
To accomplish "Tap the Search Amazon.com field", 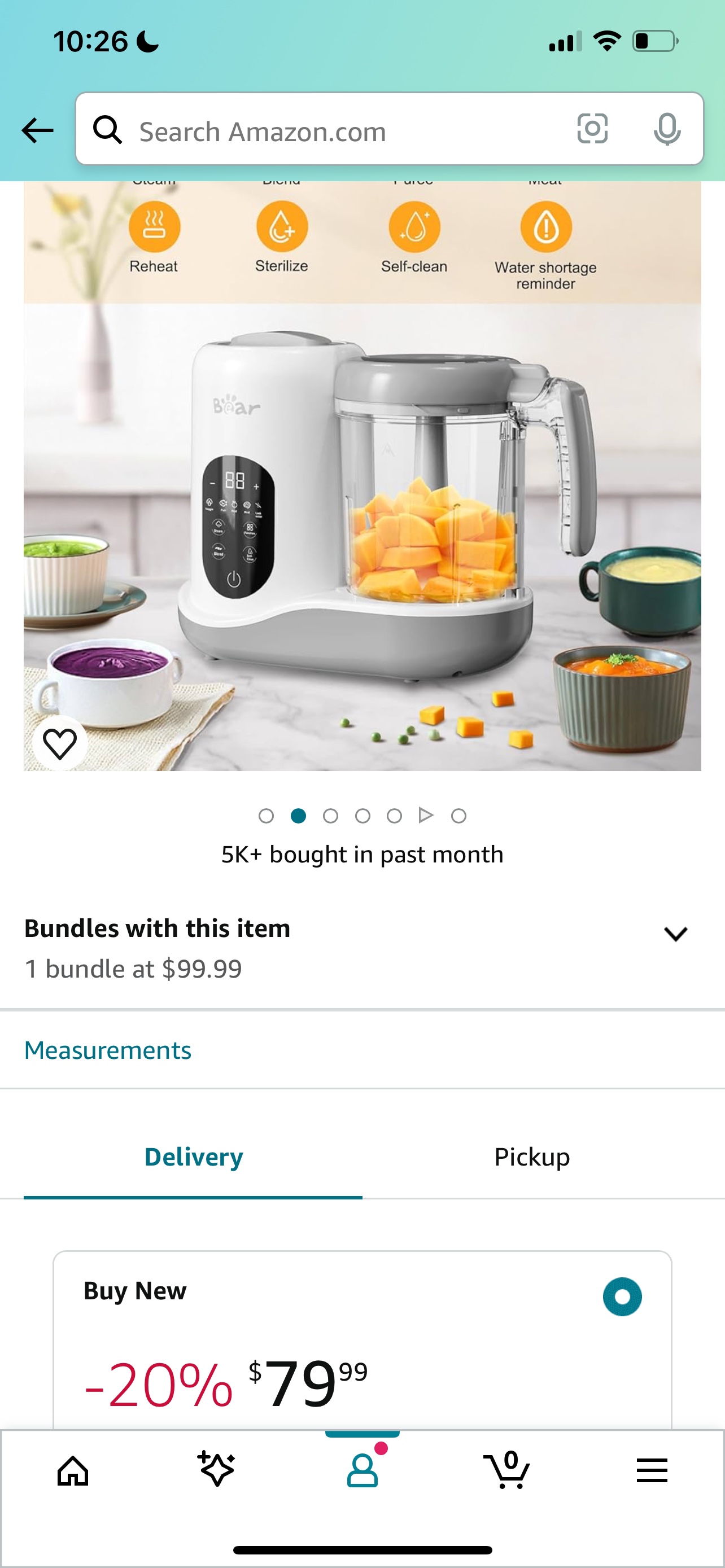I will pyautogui.click(x=341, y=130).
